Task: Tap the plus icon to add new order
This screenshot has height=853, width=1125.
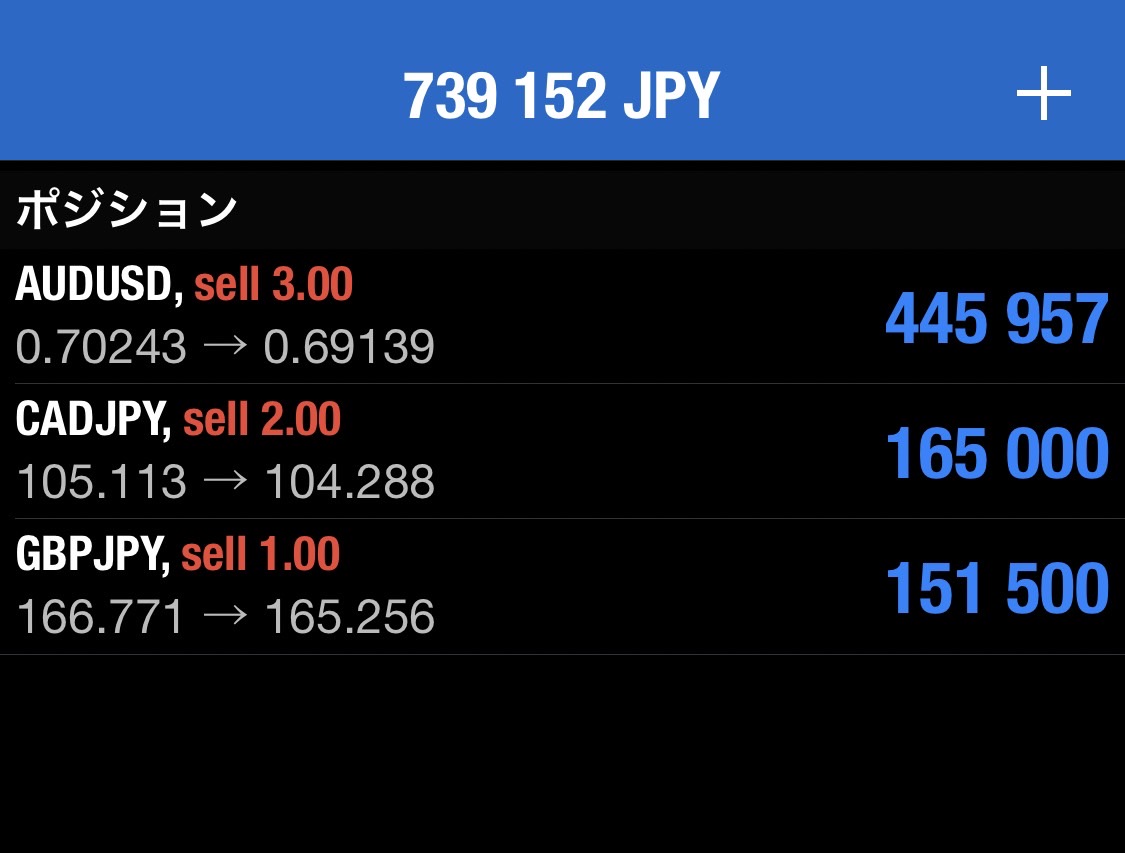Action: pyautogui.click(x=1043, y=94)
